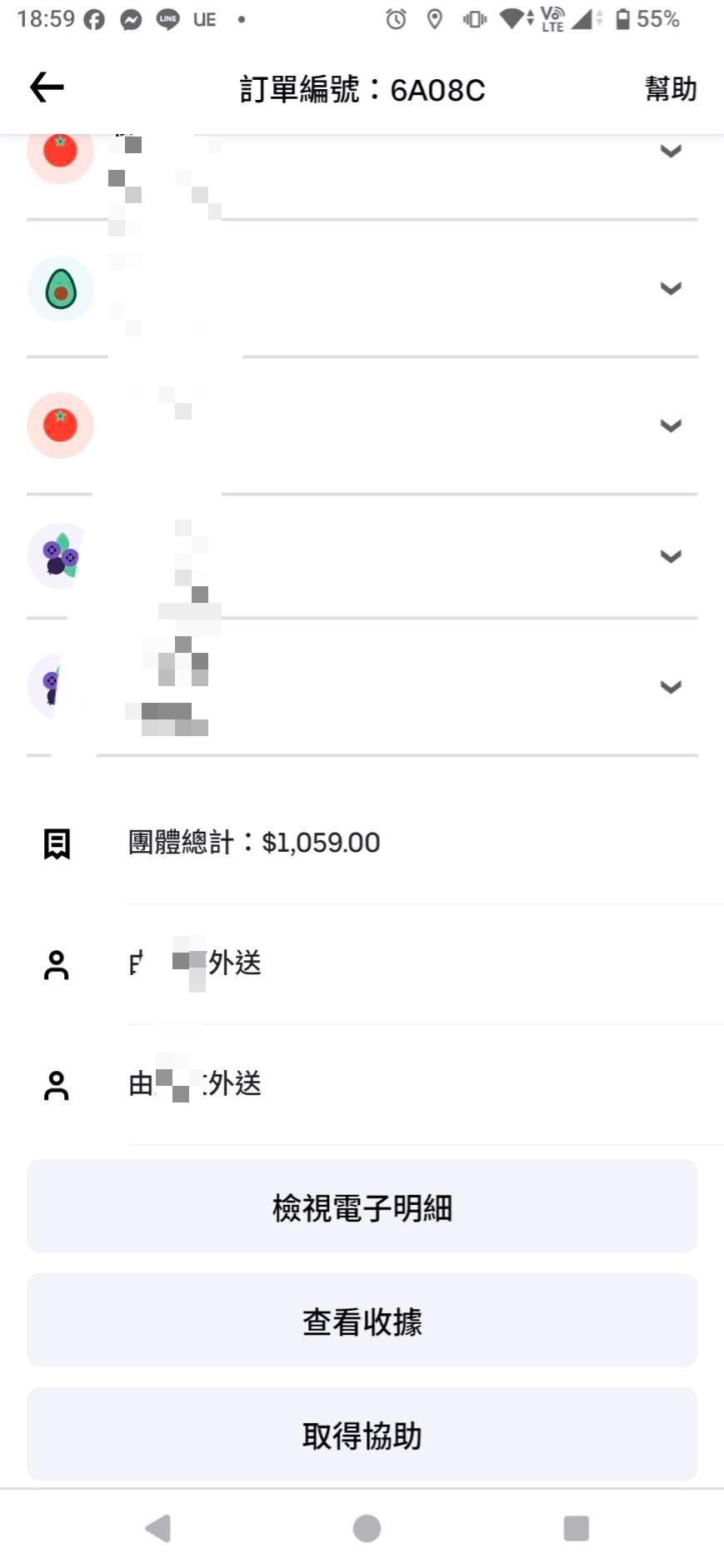The height and width of the screenshot is (1568, 724).
Task: Tap the last berry item thumbnail
Action: (50, 687)
